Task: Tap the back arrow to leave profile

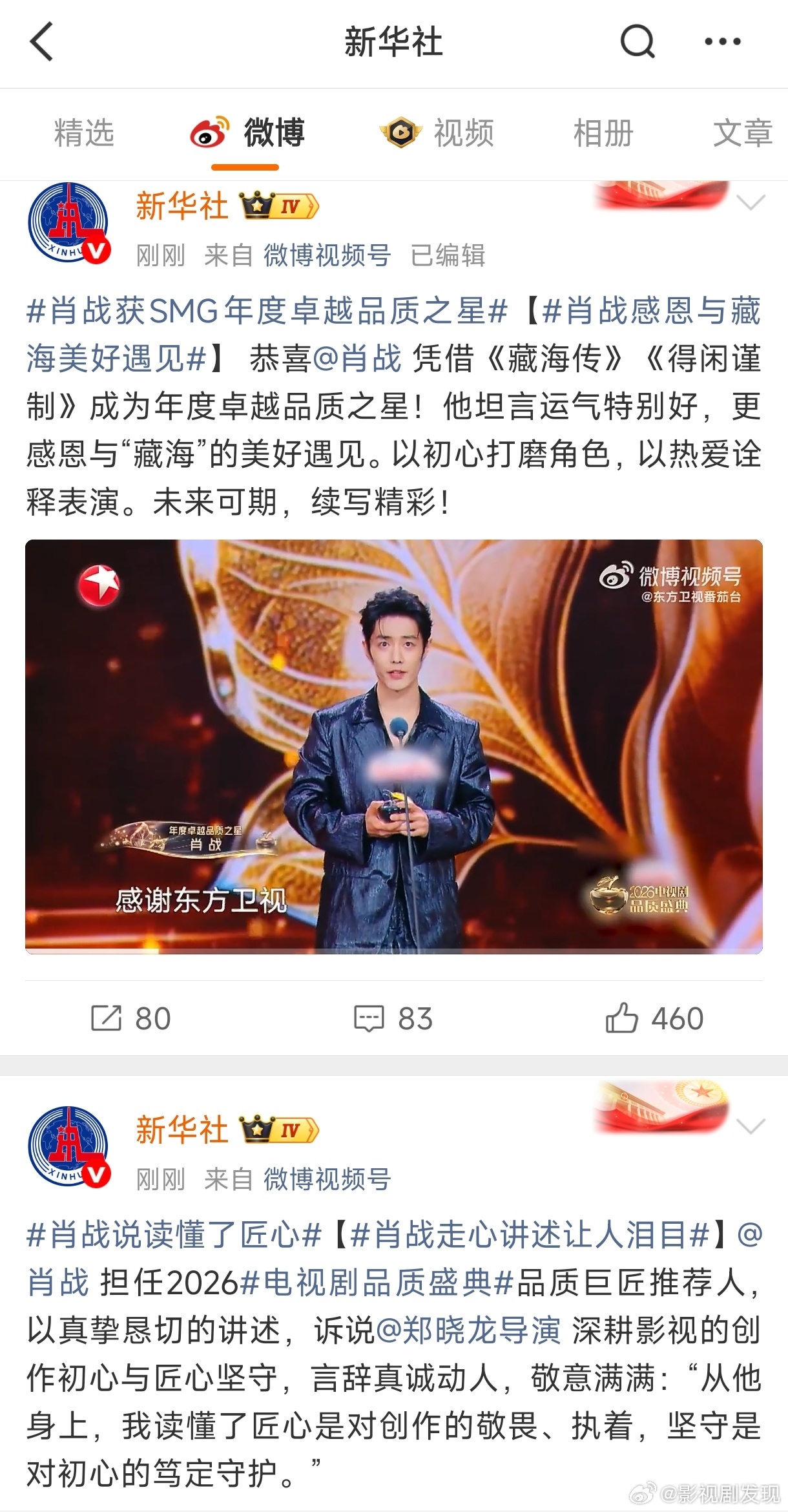Action: point(39,40)
